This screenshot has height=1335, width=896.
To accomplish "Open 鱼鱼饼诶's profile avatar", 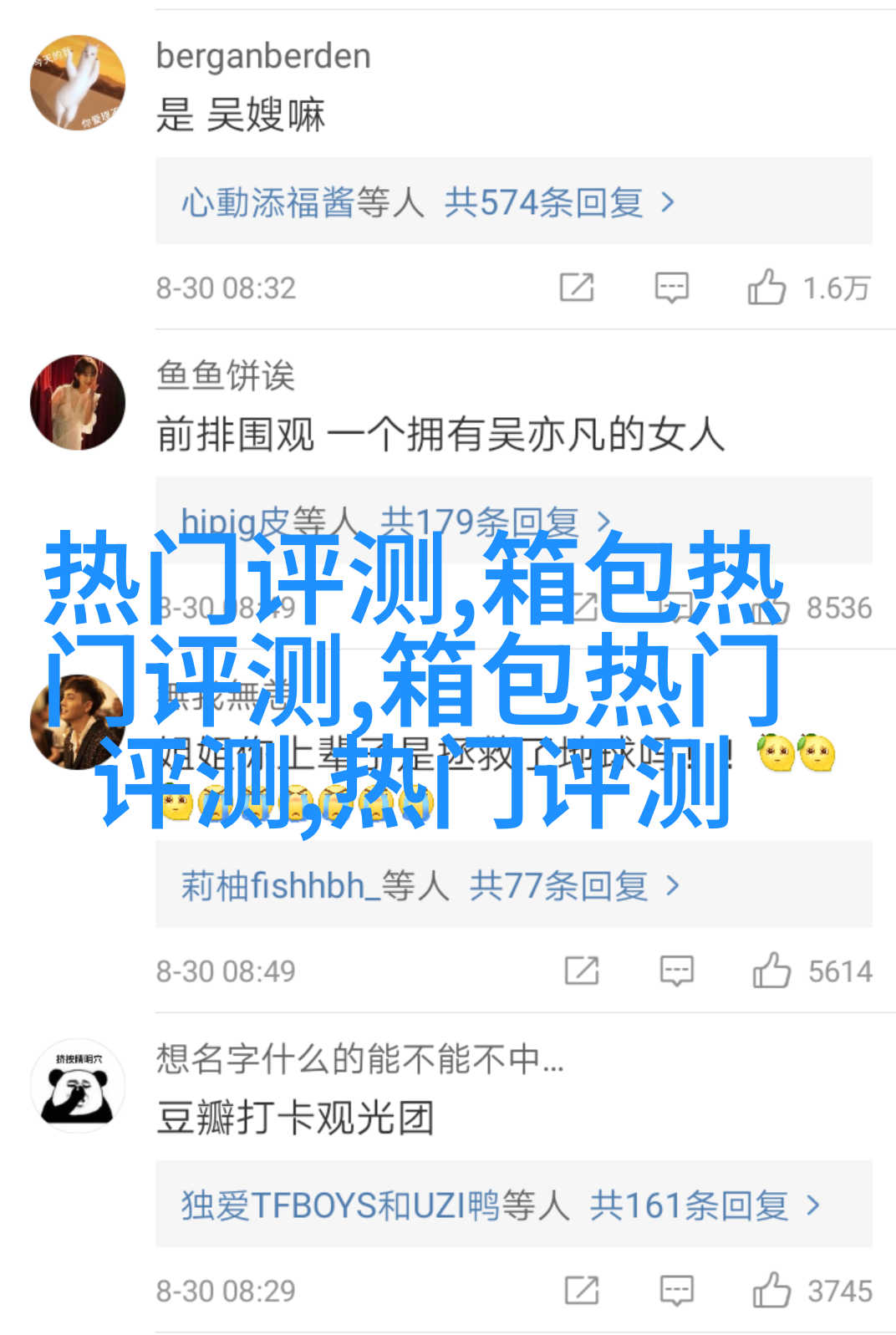I will click(78, 403).
